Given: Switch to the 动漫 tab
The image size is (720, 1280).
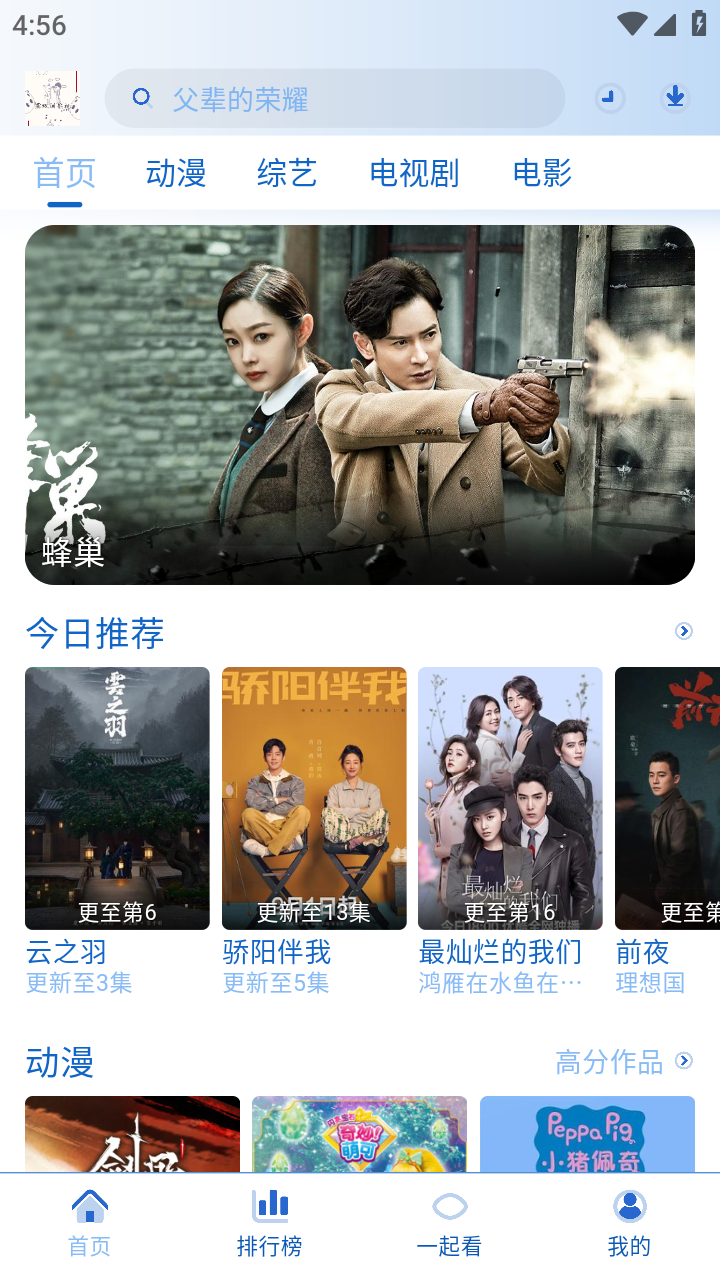Looking at the screenshot, I should pyautogui.click(x=174, y=173).
